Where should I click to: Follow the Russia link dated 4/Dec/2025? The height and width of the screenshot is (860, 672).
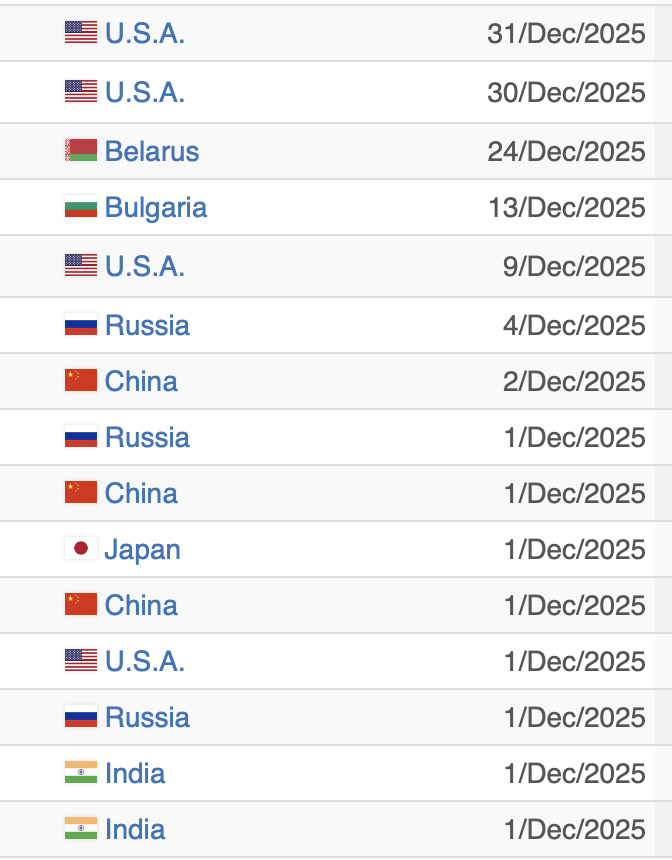click(146, 325)
